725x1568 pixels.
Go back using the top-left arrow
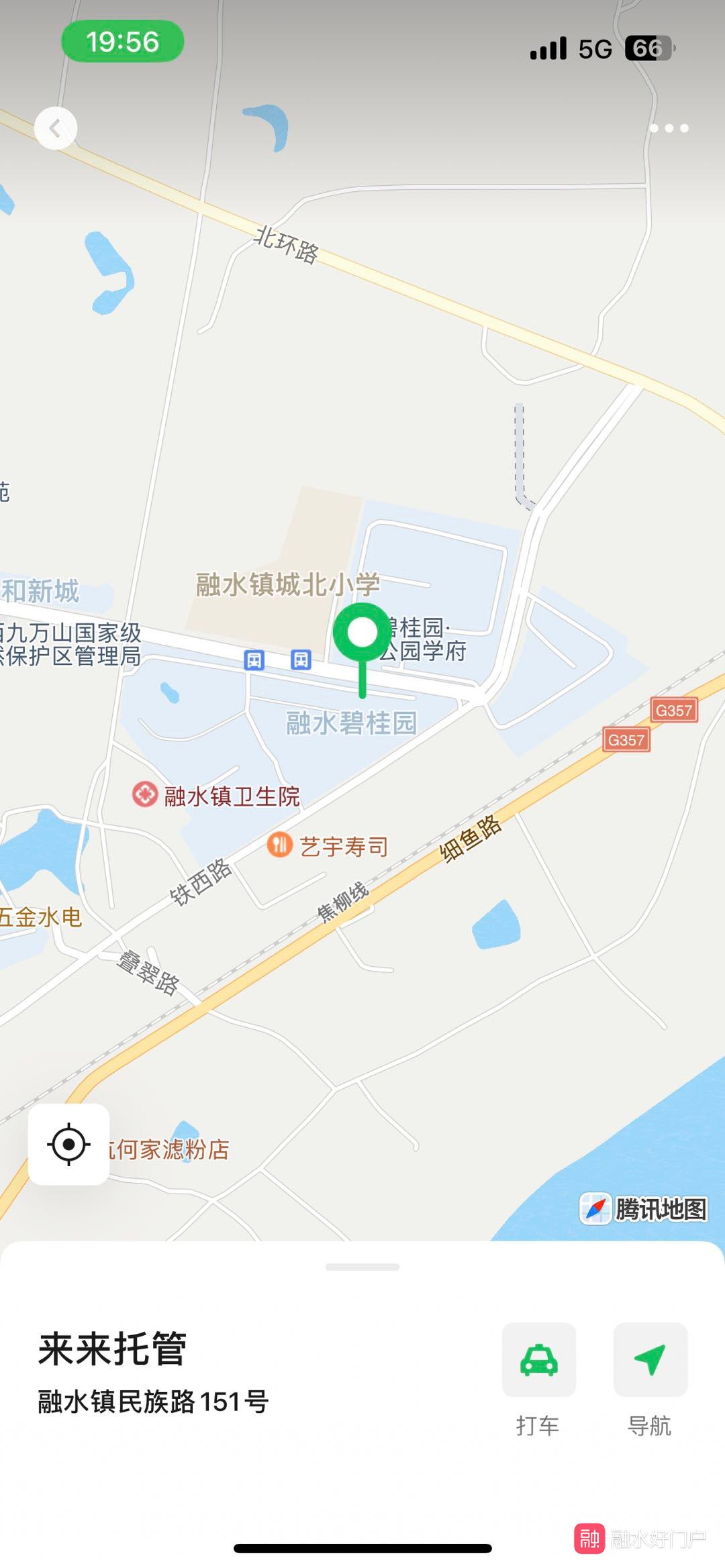click(x=56, y=128)
